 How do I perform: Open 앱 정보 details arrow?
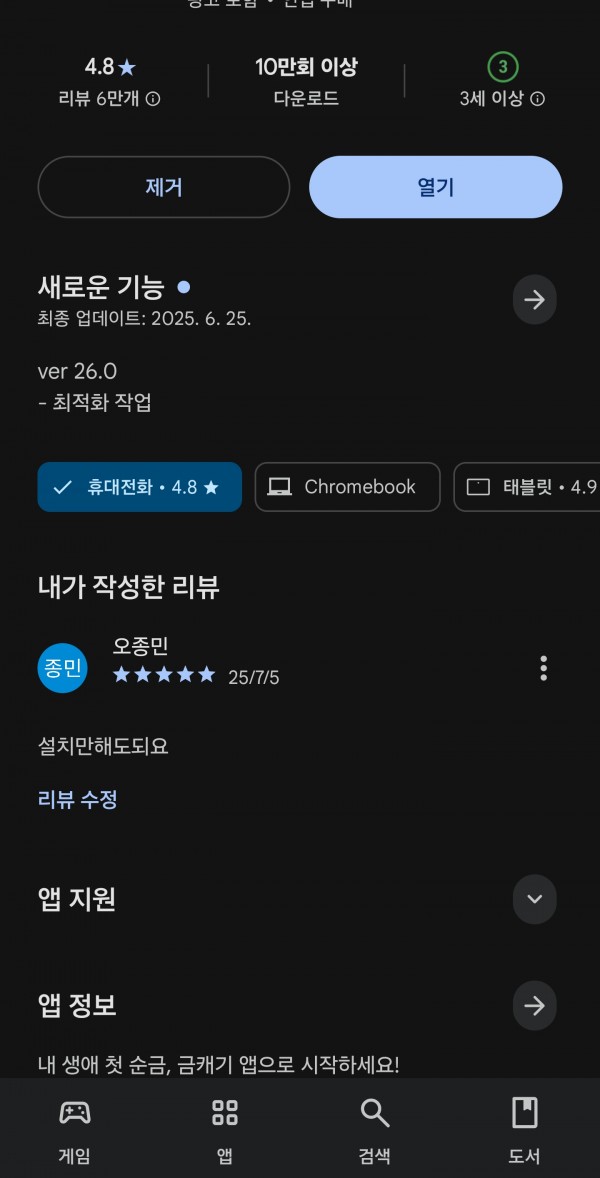tap(535, 1006)
